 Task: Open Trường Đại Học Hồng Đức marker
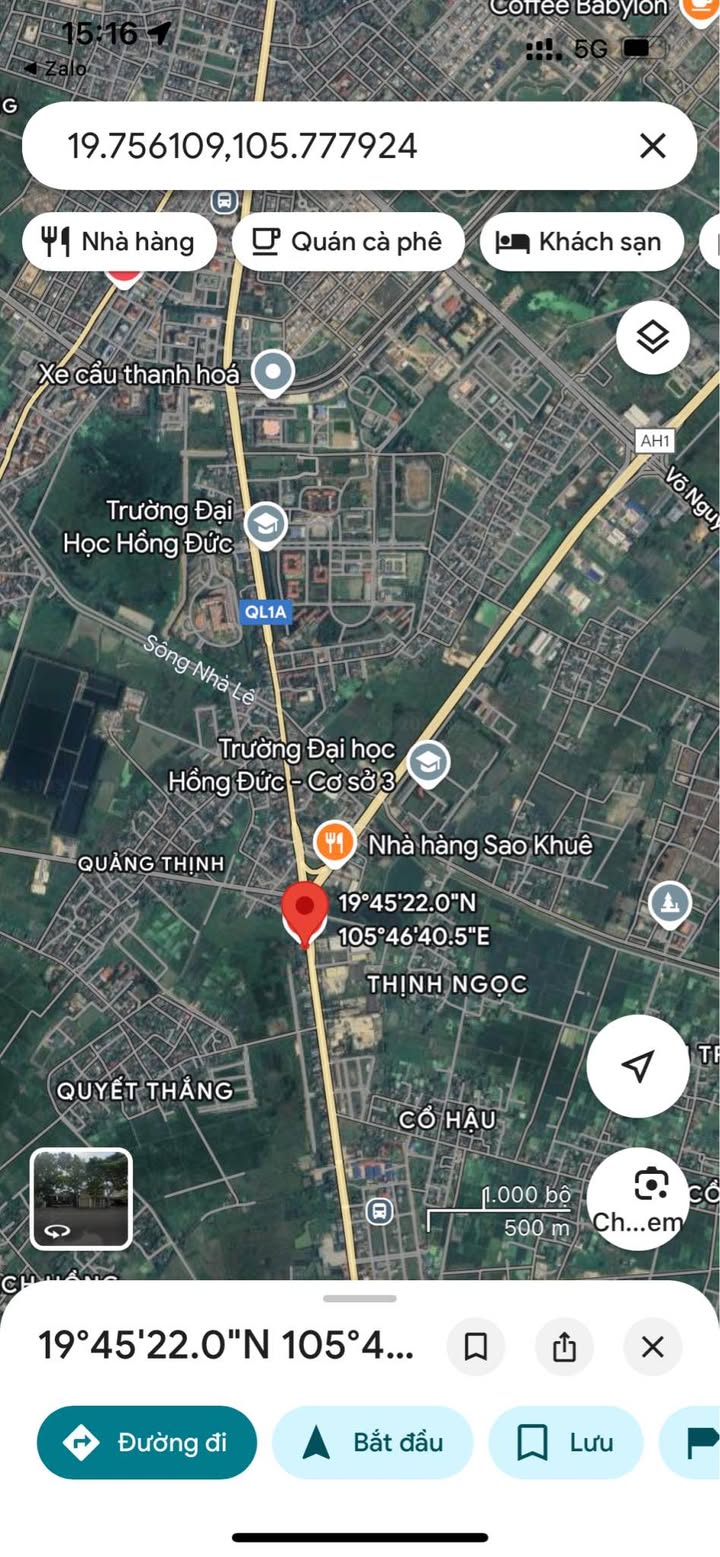pyautogui.click(x=266, y=524)
